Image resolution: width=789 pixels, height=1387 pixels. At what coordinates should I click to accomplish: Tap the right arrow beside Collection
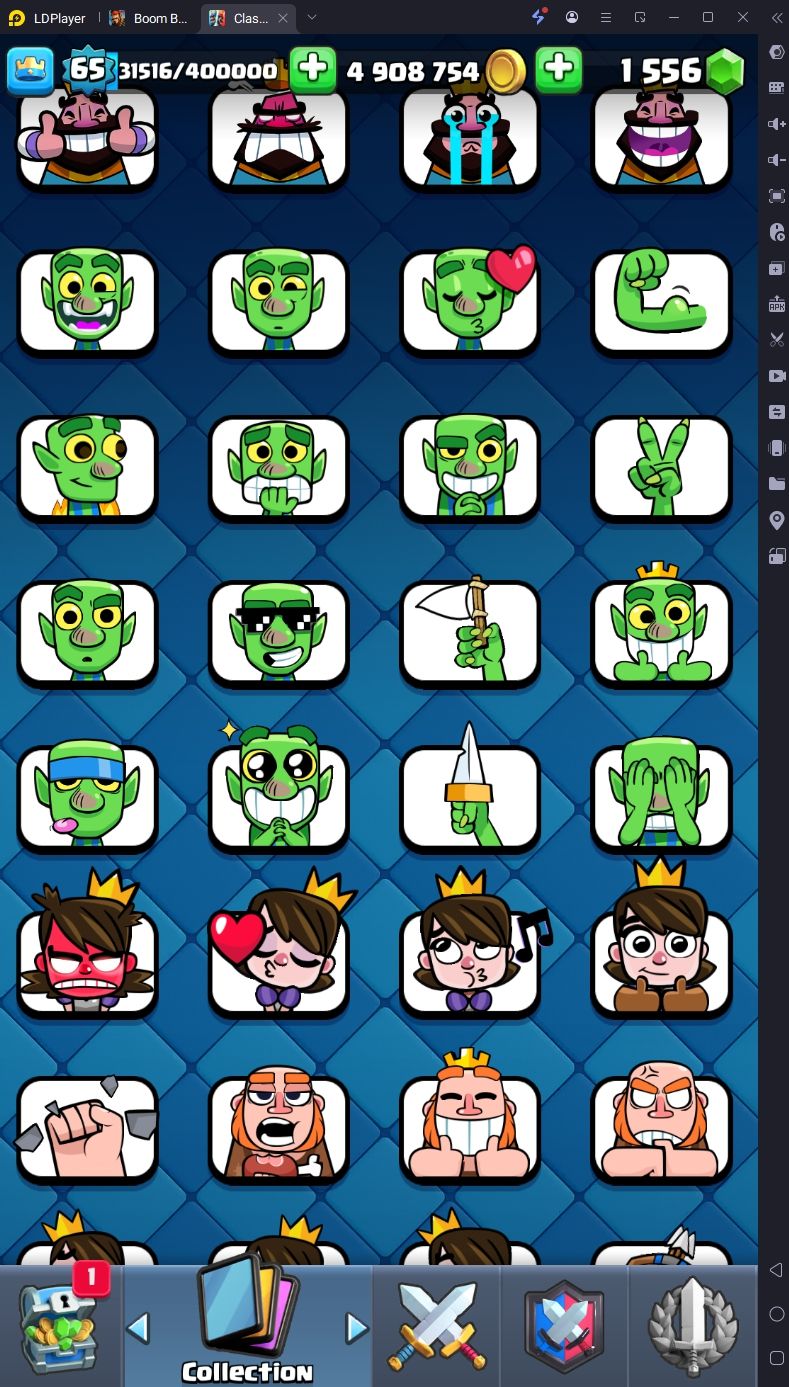(x=356, y=1328)
